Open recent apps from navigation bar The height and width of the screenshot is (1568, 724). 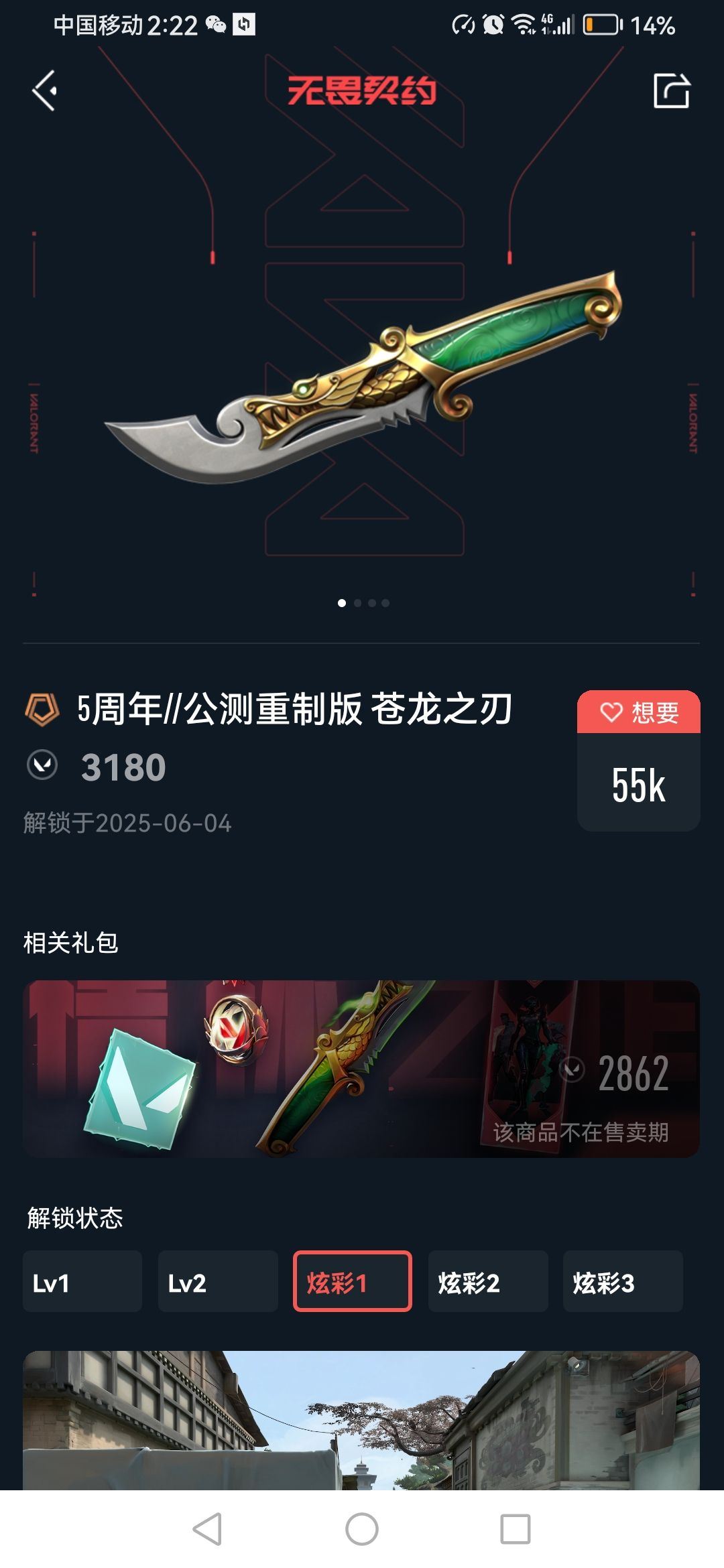click(x=515, y=1529)
